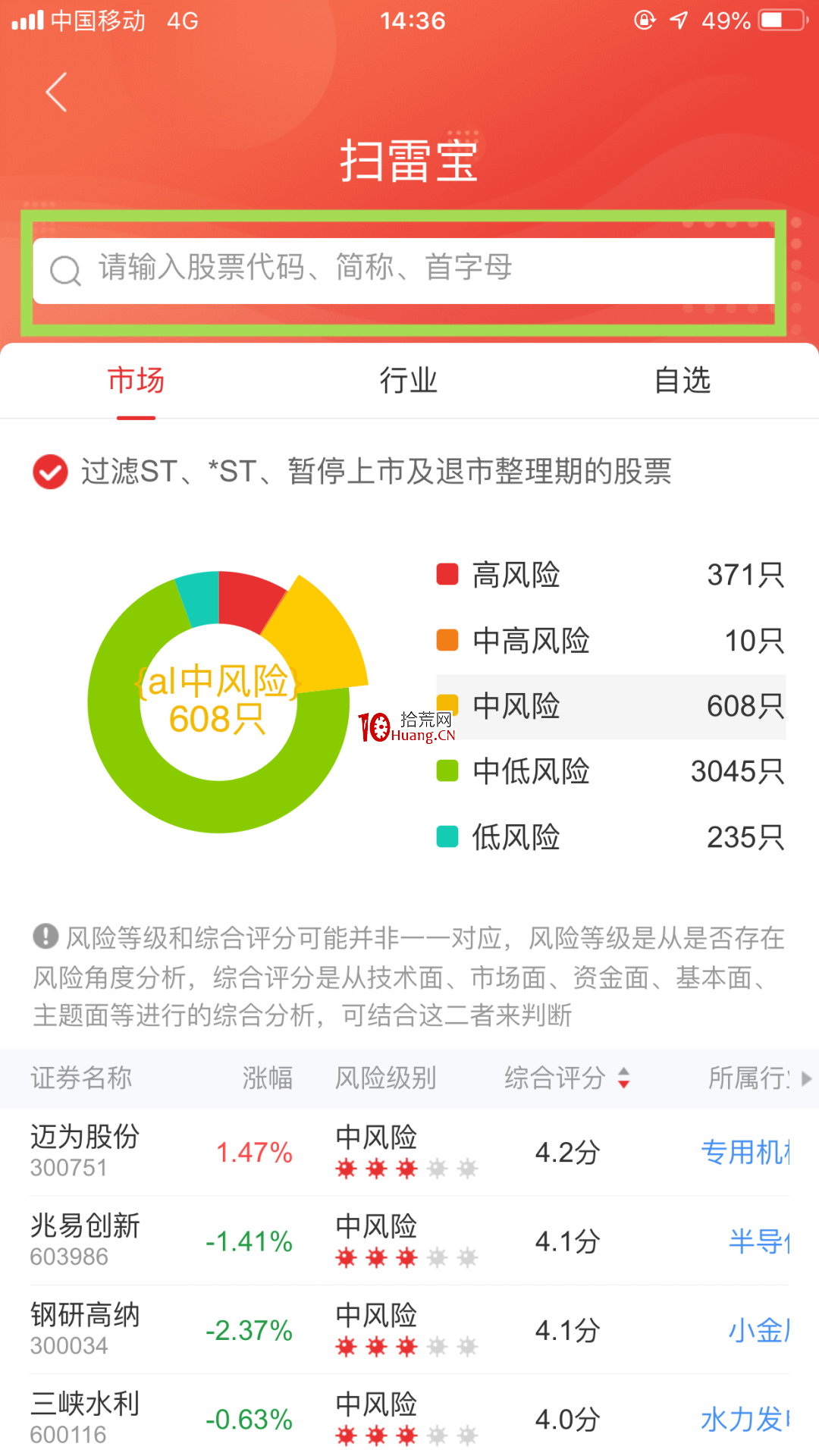This screenshot has width=819, height=1456.
Task: Open 兆易创新 stock details
Action: [x=85, y=1240]
